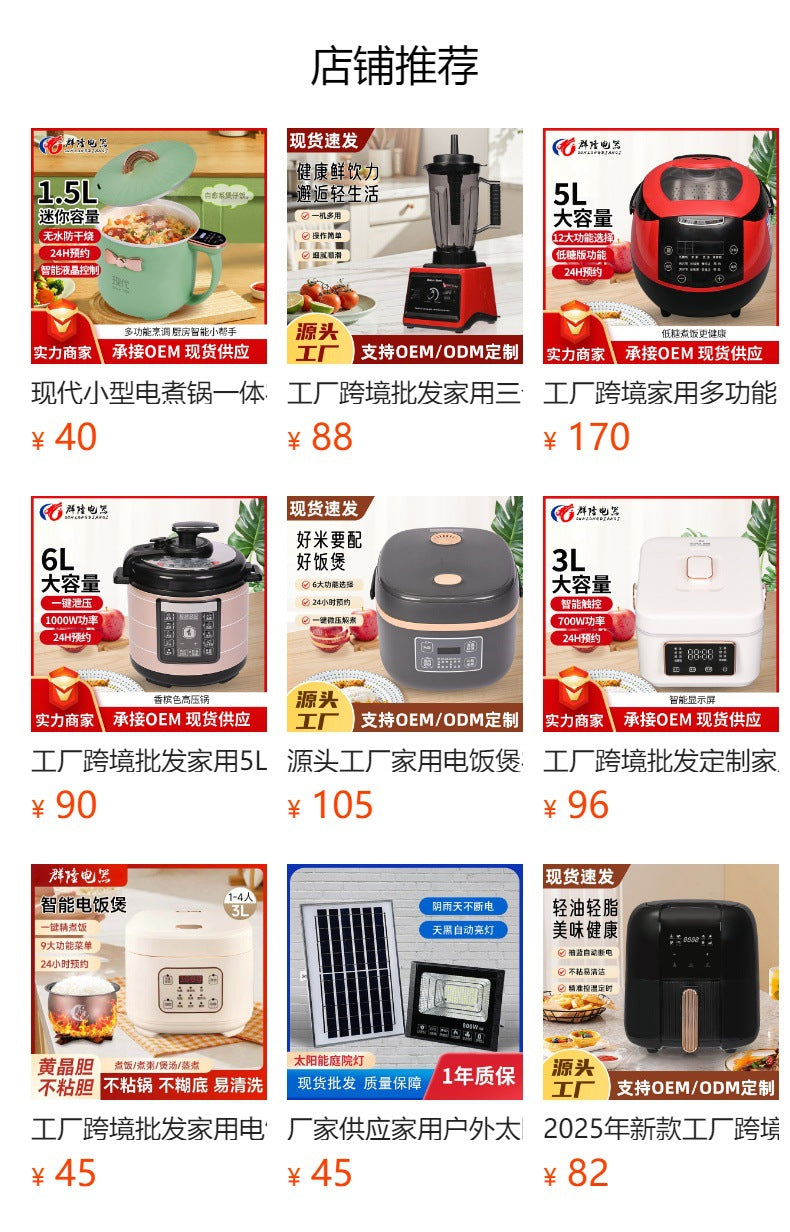The width and height of the screenshot is (790, 1232).
Task: Open the outdoor solar garden light product
Action: coord(404,982)
